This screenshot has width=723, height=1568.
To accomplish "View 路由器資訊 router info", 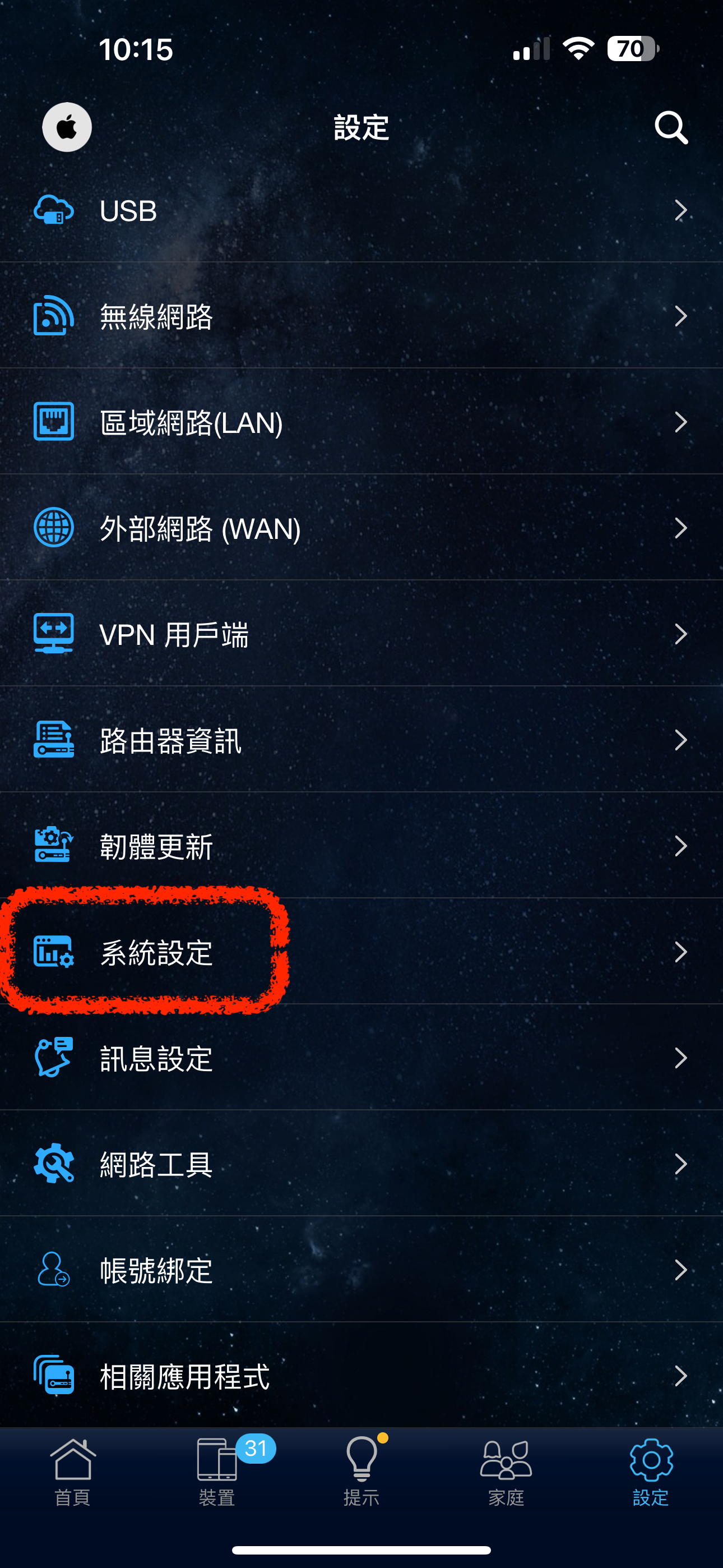I will tap(361, 740).
